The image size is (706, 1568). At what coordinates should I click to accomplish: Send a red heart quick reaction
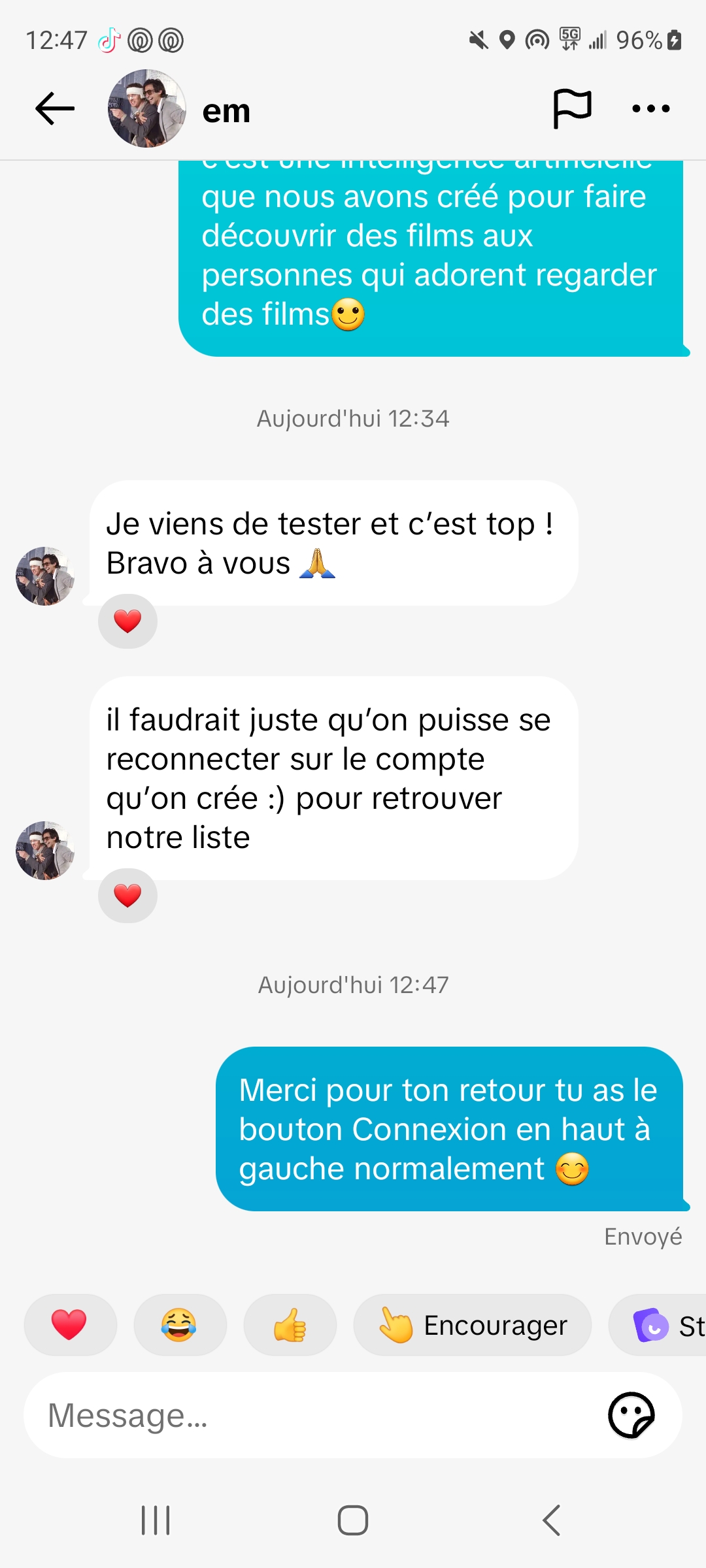pos(70,1325)
